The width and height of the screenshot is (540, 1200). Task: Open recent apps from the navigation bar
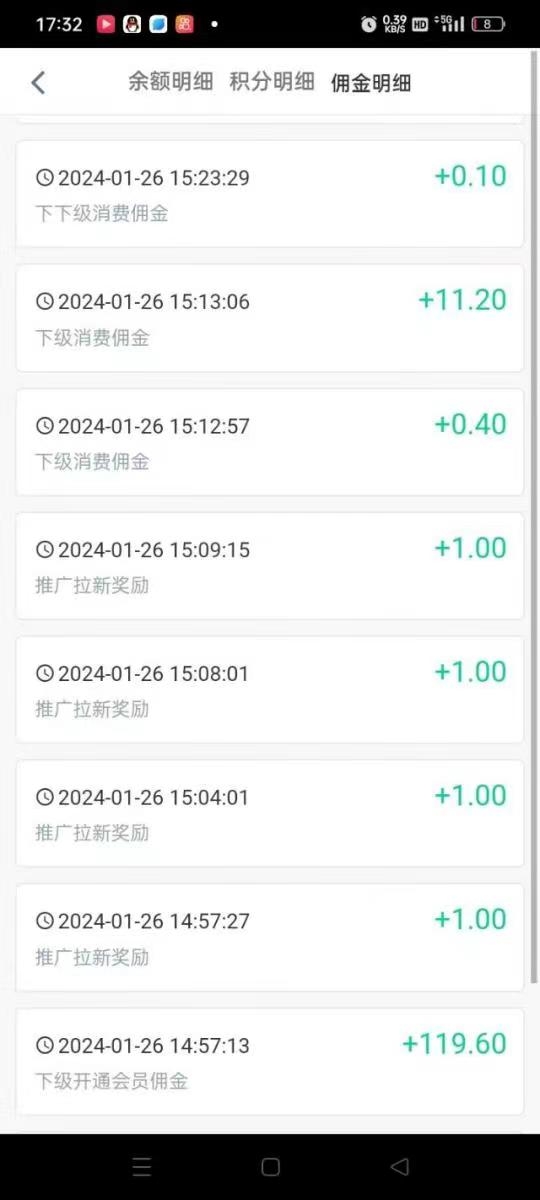click(x=142, y=1166)
